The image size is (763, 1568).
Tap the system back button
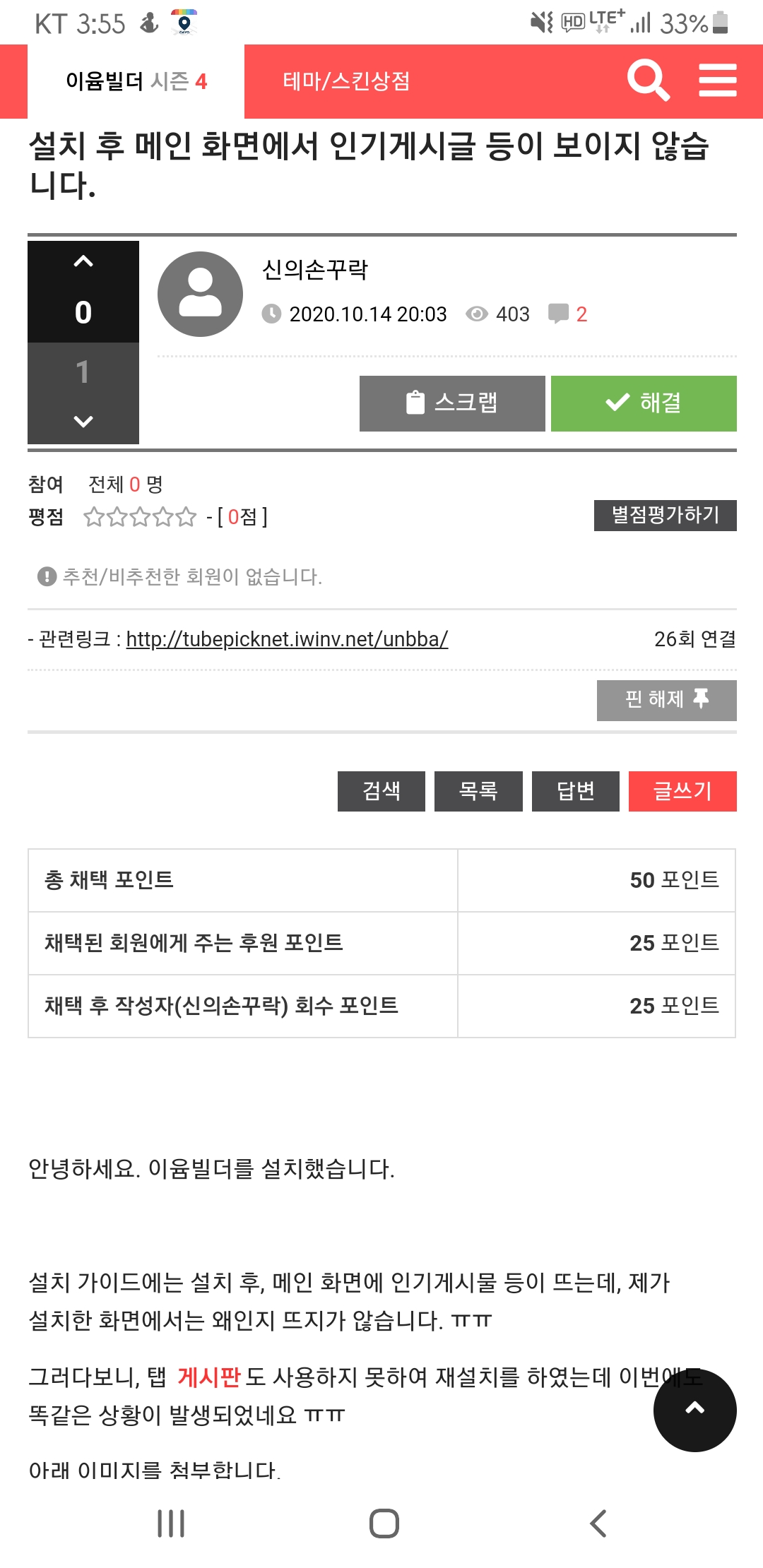click(598, 1523)
